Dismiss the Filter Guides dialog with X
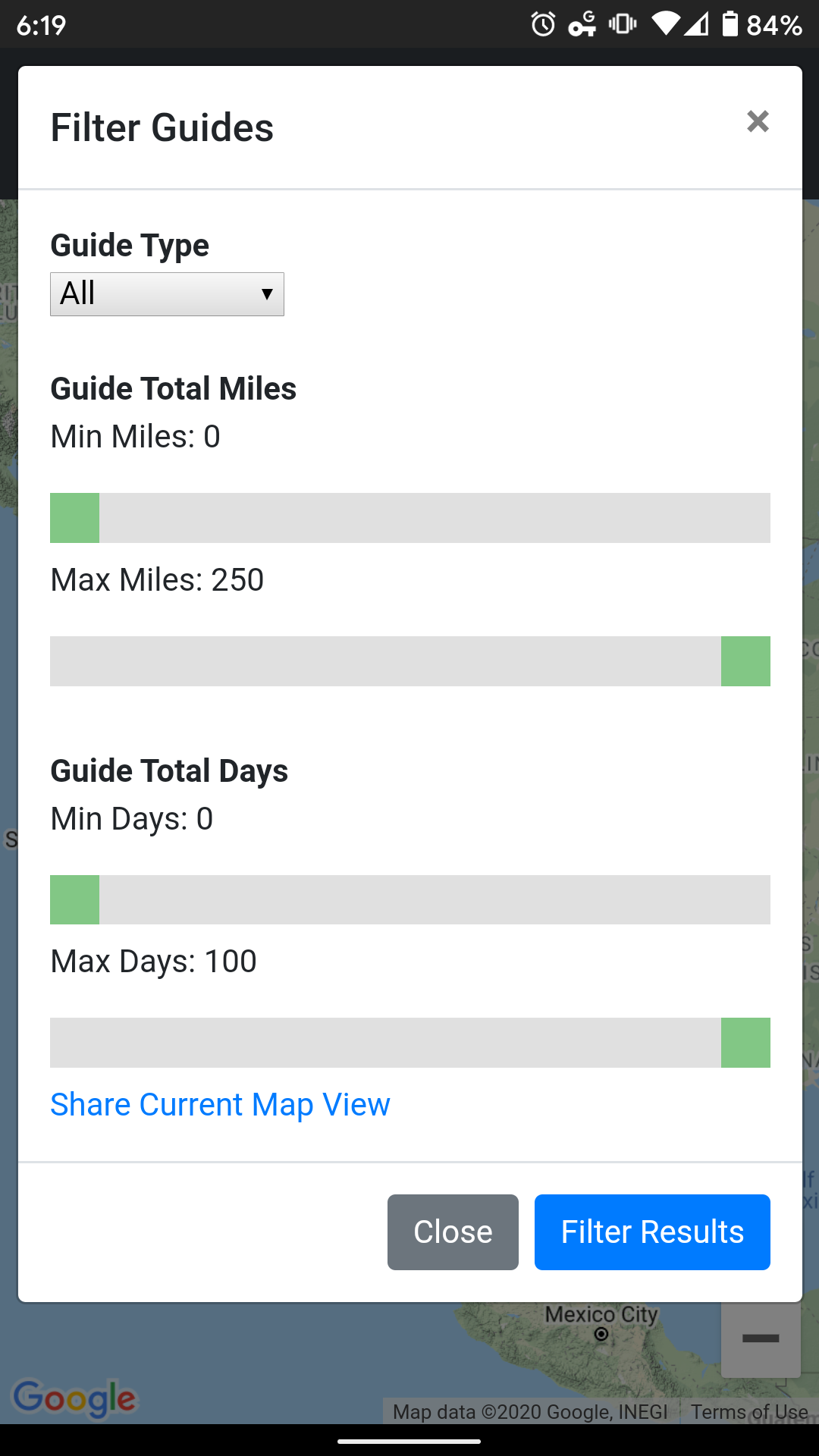819x1456 pixels. tap(758, 121)
